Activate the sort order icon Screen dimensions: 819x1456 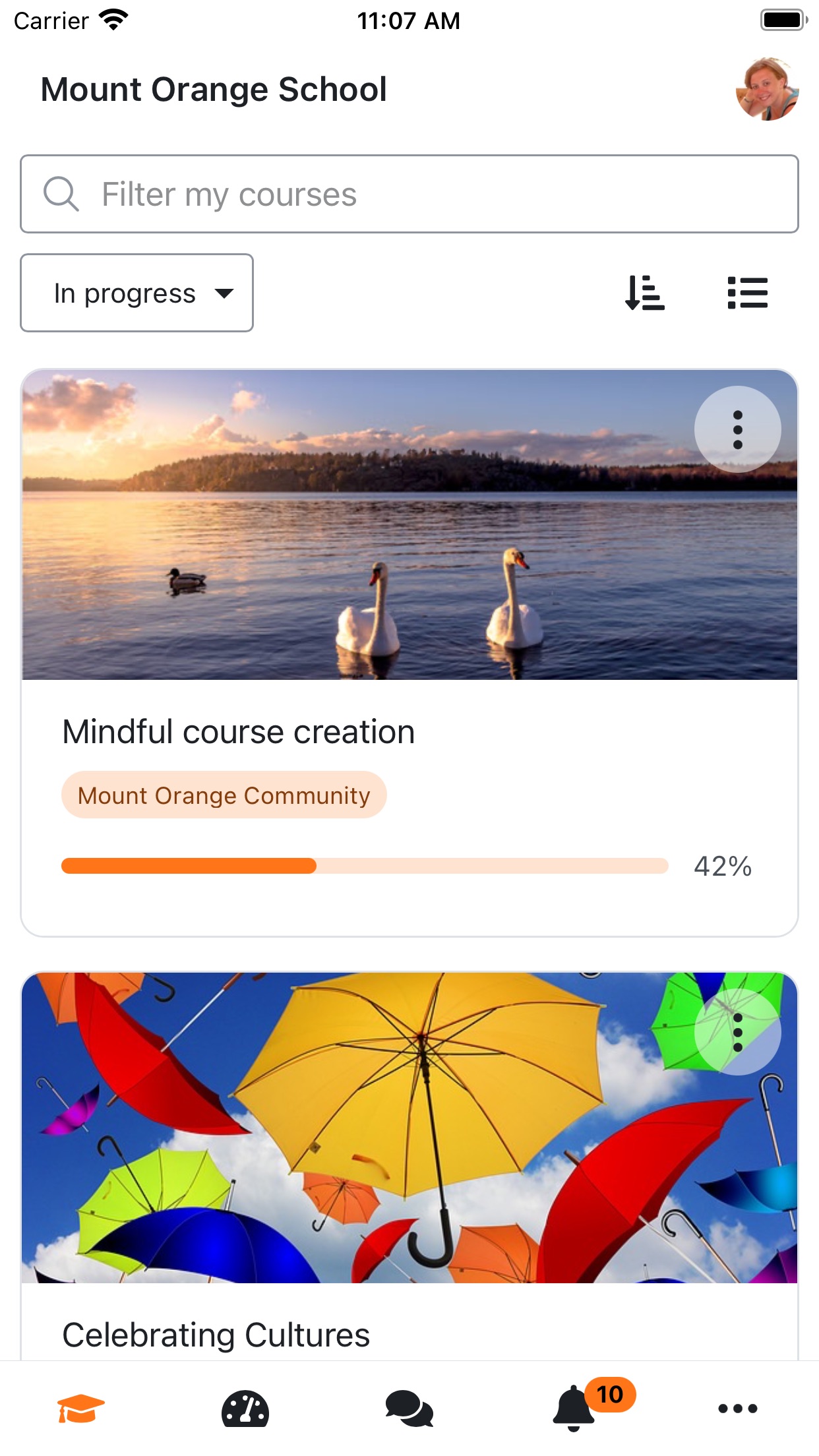pos(644,293)
